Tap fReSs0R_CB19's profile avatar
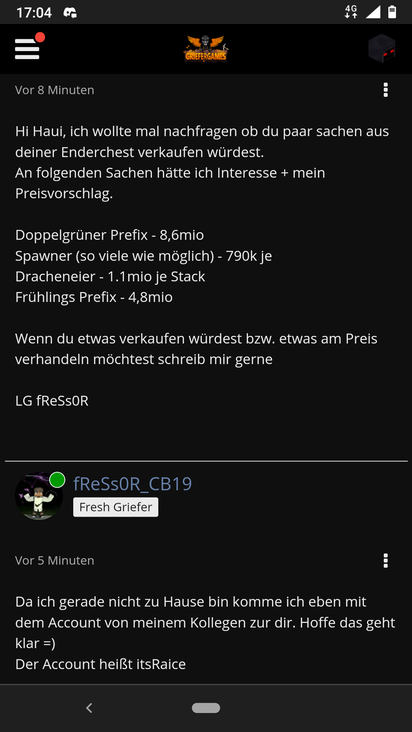This screenshot has width=412, height=732. (x=39, y=495)
